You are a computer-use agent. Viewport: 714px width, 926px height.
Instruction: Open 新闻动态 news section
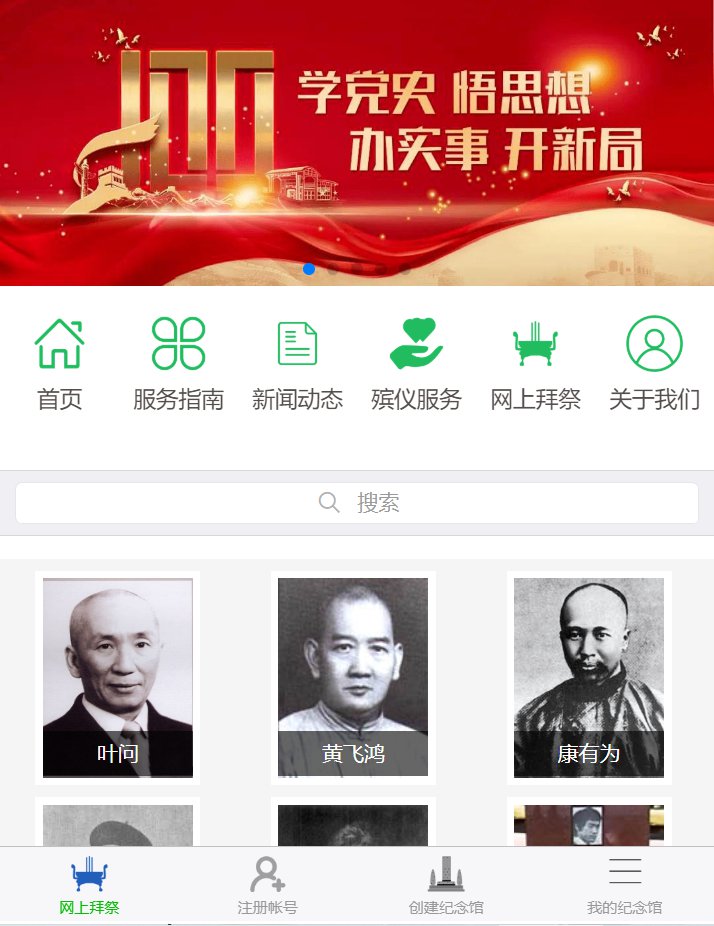(297, 364)
